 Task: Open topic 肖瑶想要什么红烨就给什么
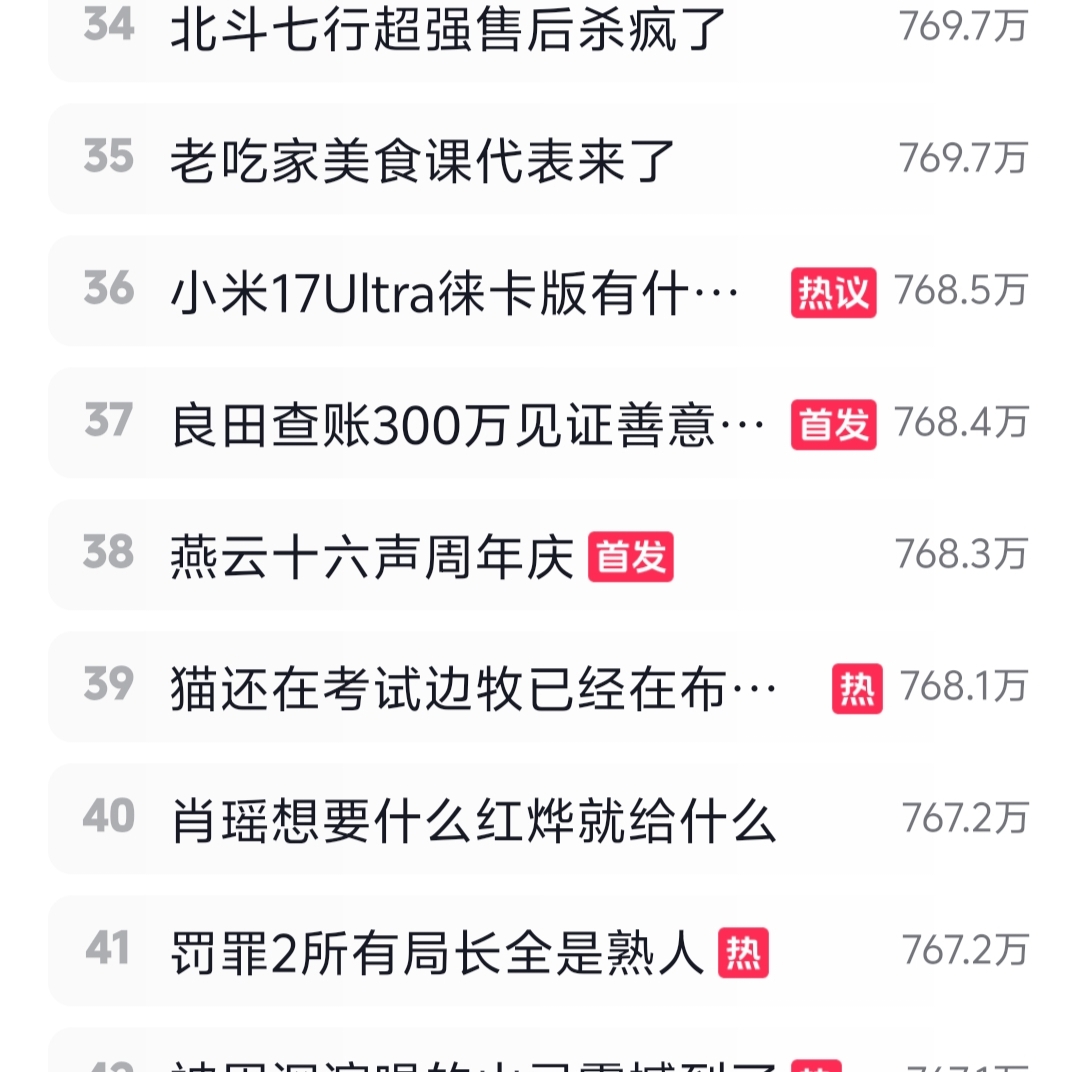click(x=474, y=820)
